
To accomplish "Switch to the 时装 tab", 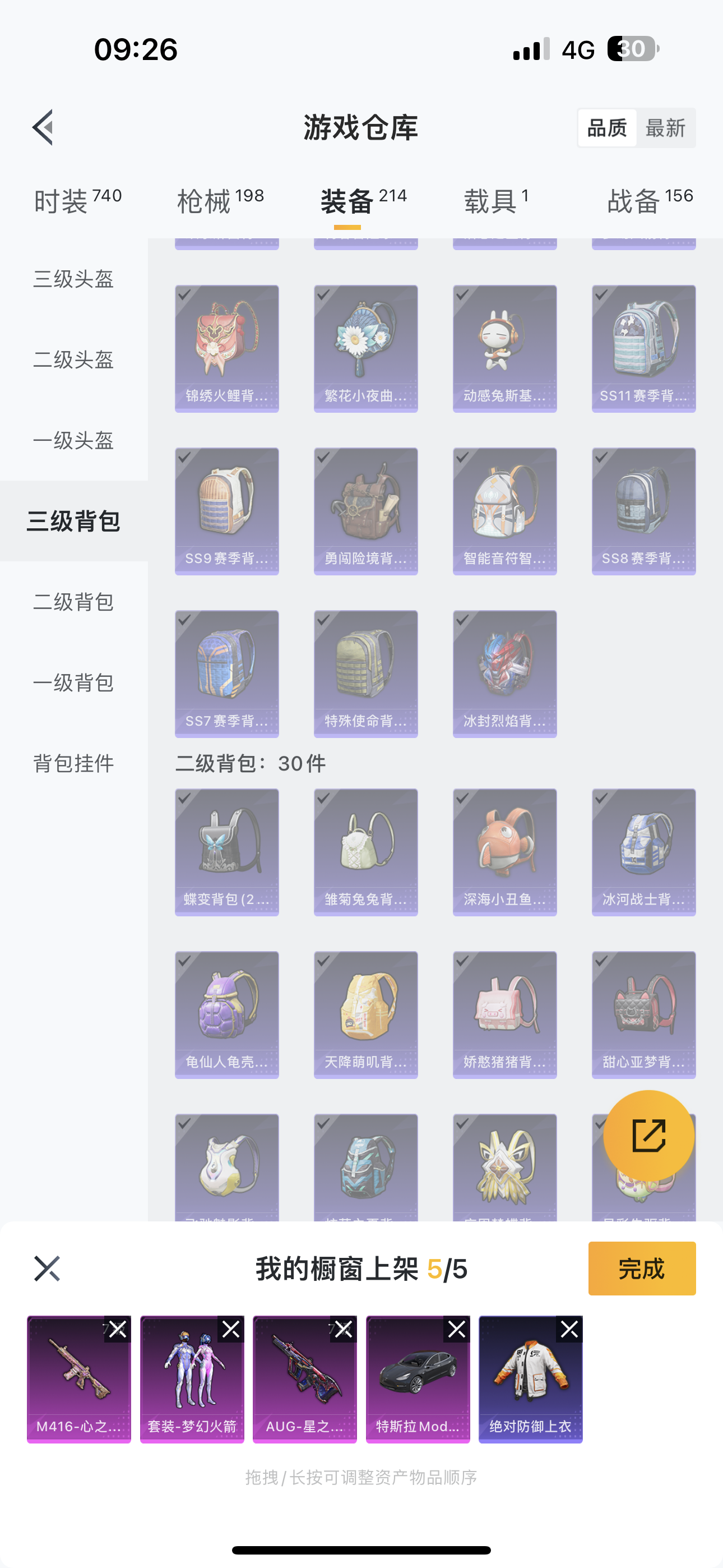I will (x=77, y=200).
